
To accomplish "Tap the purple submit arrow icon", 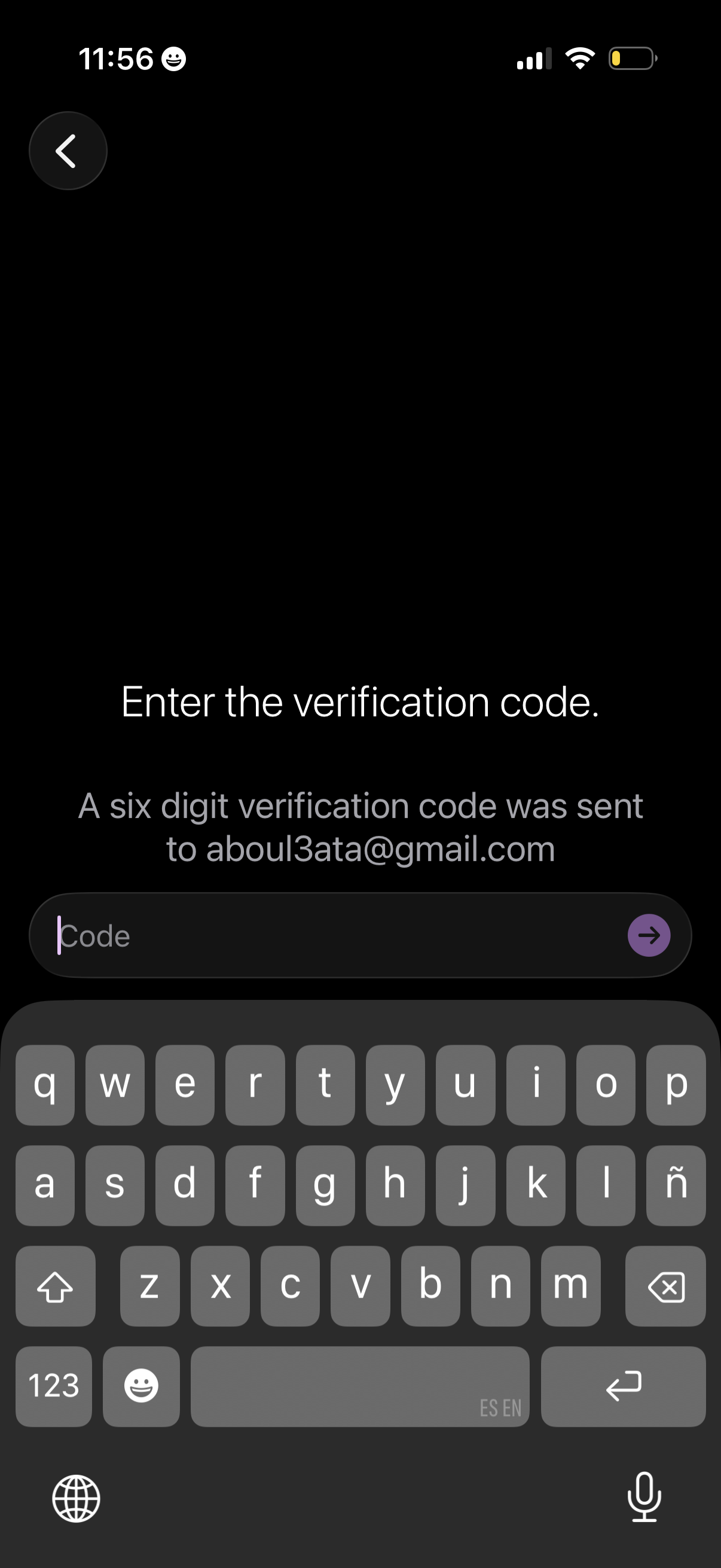I will pyautogui.click(x=648, y=935).
